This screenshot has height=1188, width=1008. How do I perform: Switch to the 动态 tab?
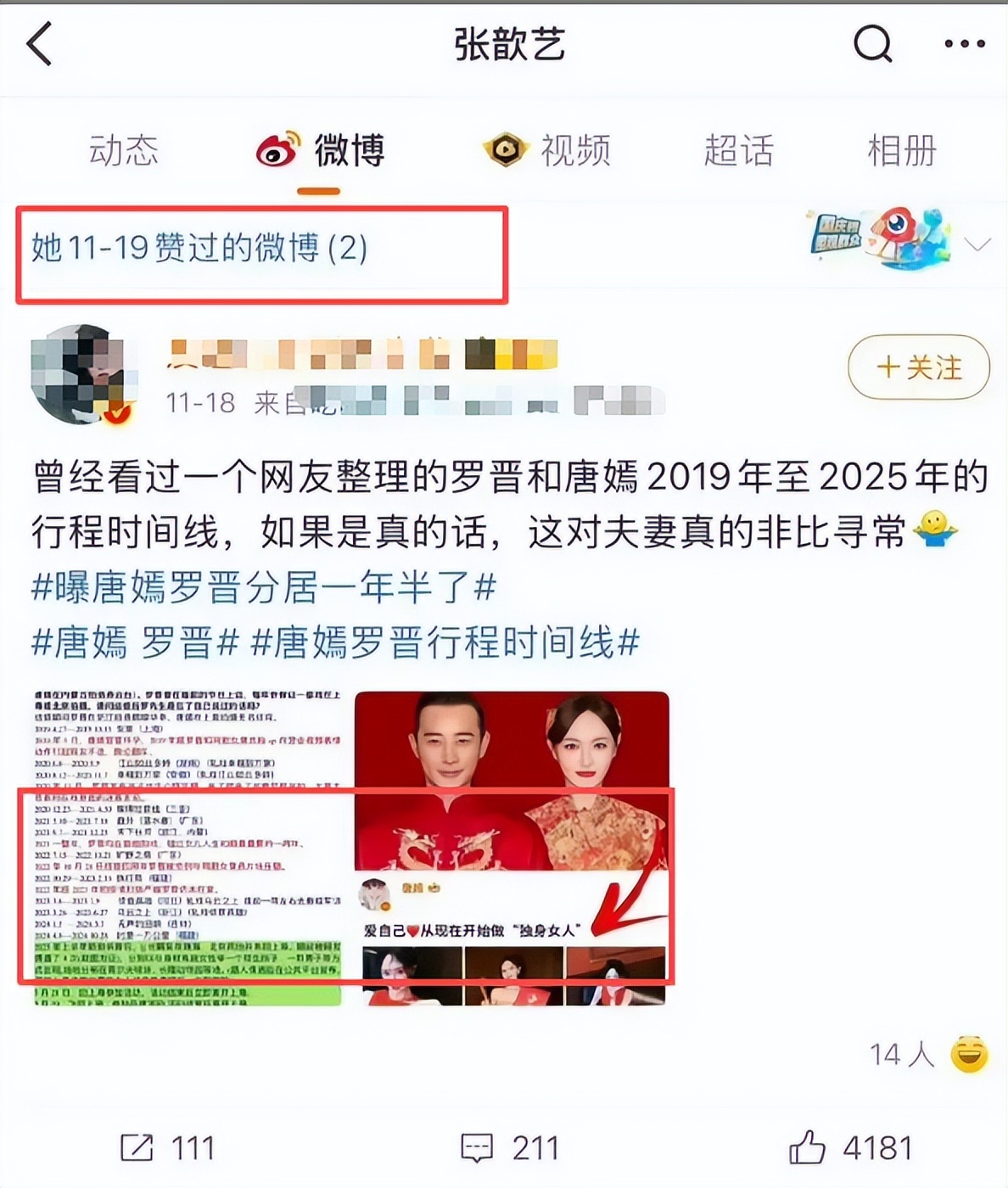click(x=124, y=151)
